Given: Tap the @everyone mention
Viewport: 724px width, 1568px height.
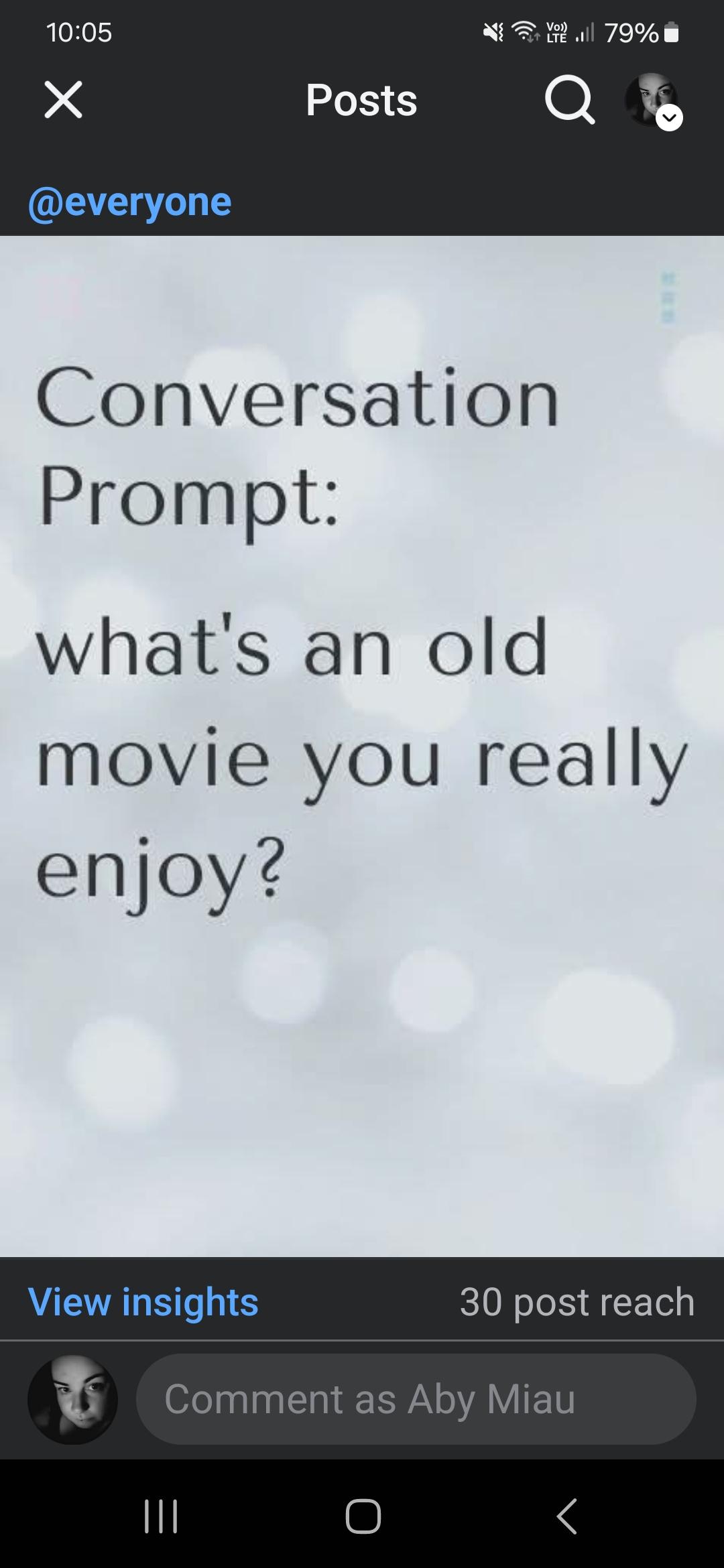Looking at the screenshot, I should click(130, 202).
